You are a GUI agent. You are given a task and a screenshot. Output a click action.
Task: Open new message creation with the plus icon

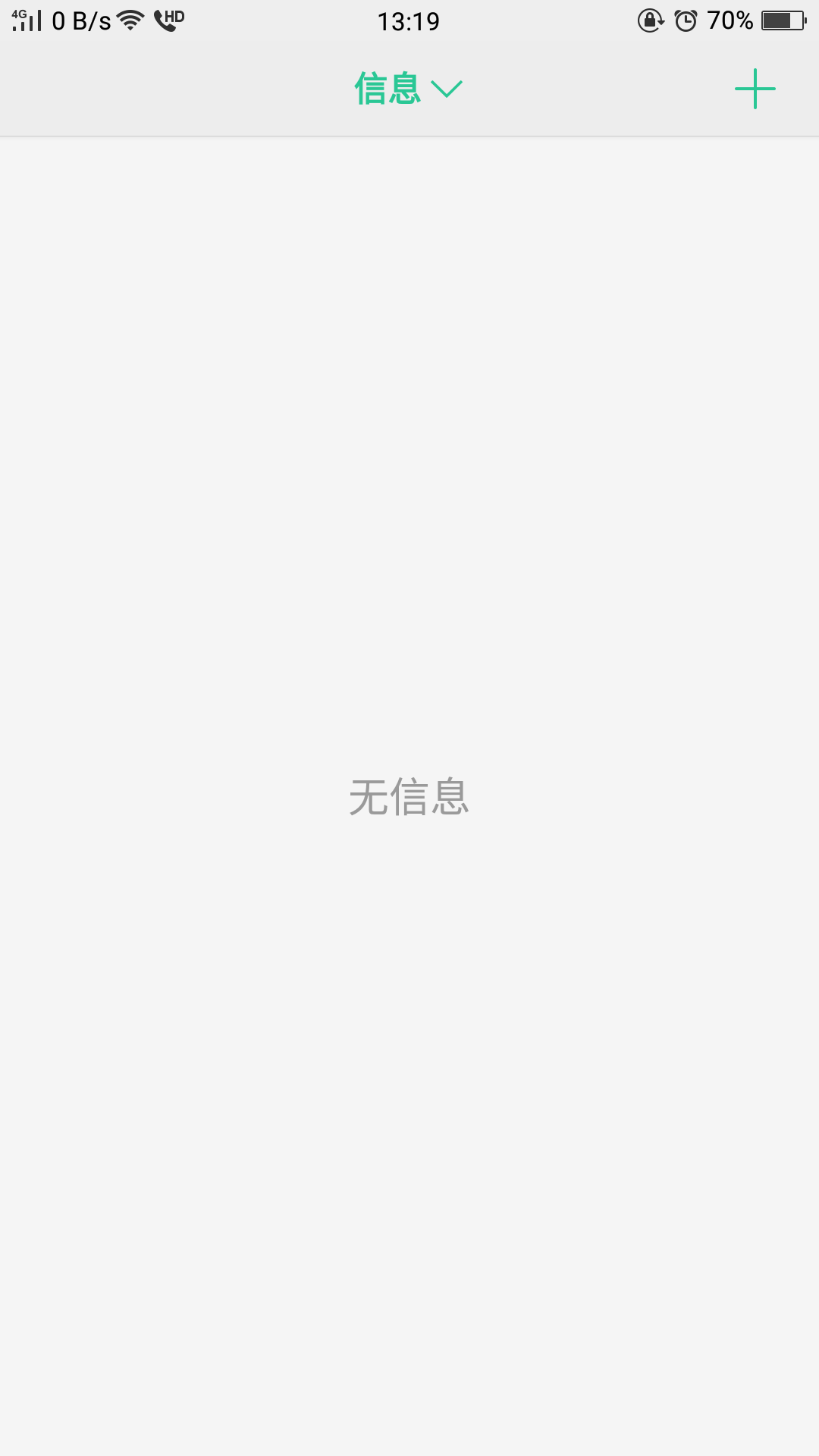click(x=755, y=87)
